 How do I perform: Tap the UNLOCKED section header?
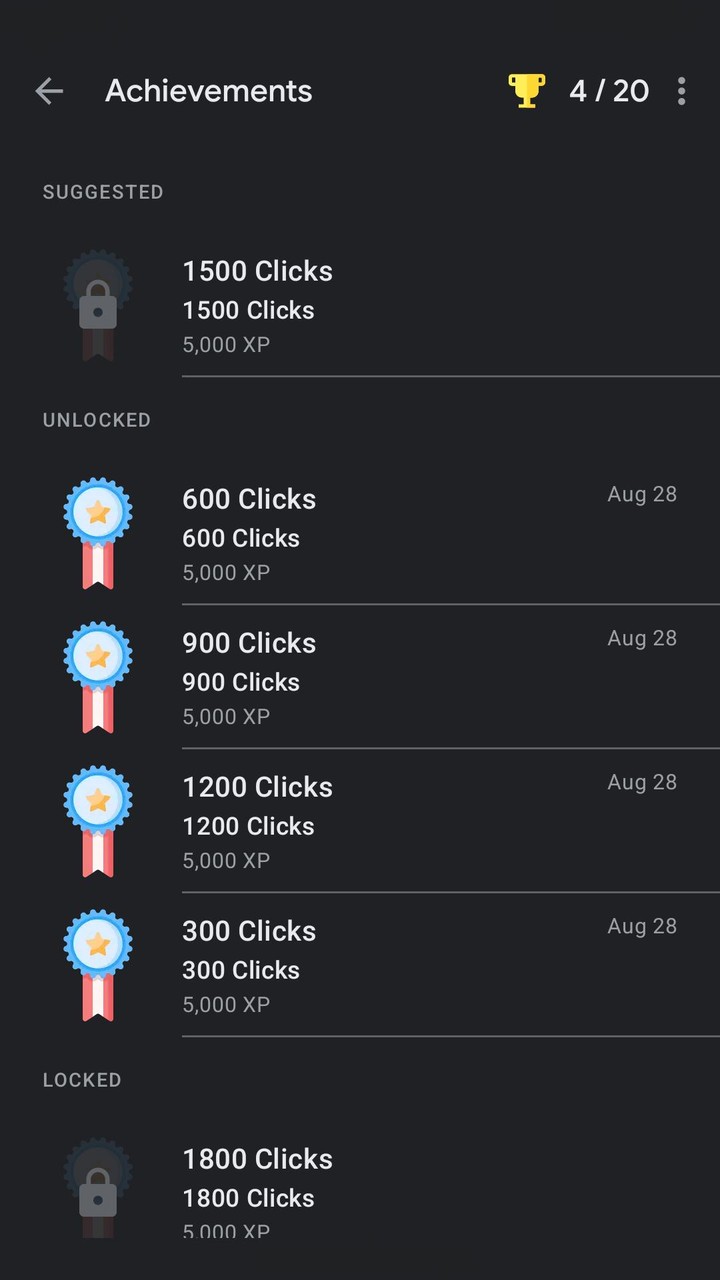[96, 420]
